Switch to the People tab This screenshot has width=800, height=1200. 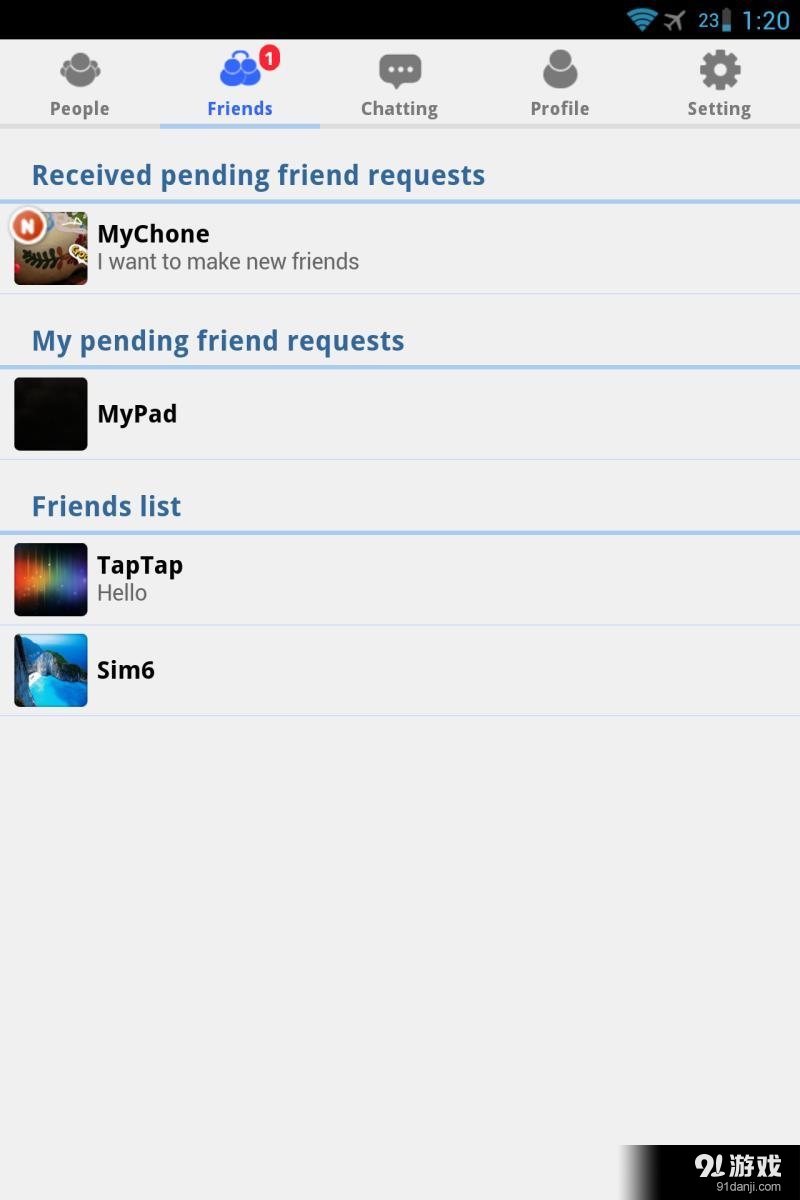(80, 84)
